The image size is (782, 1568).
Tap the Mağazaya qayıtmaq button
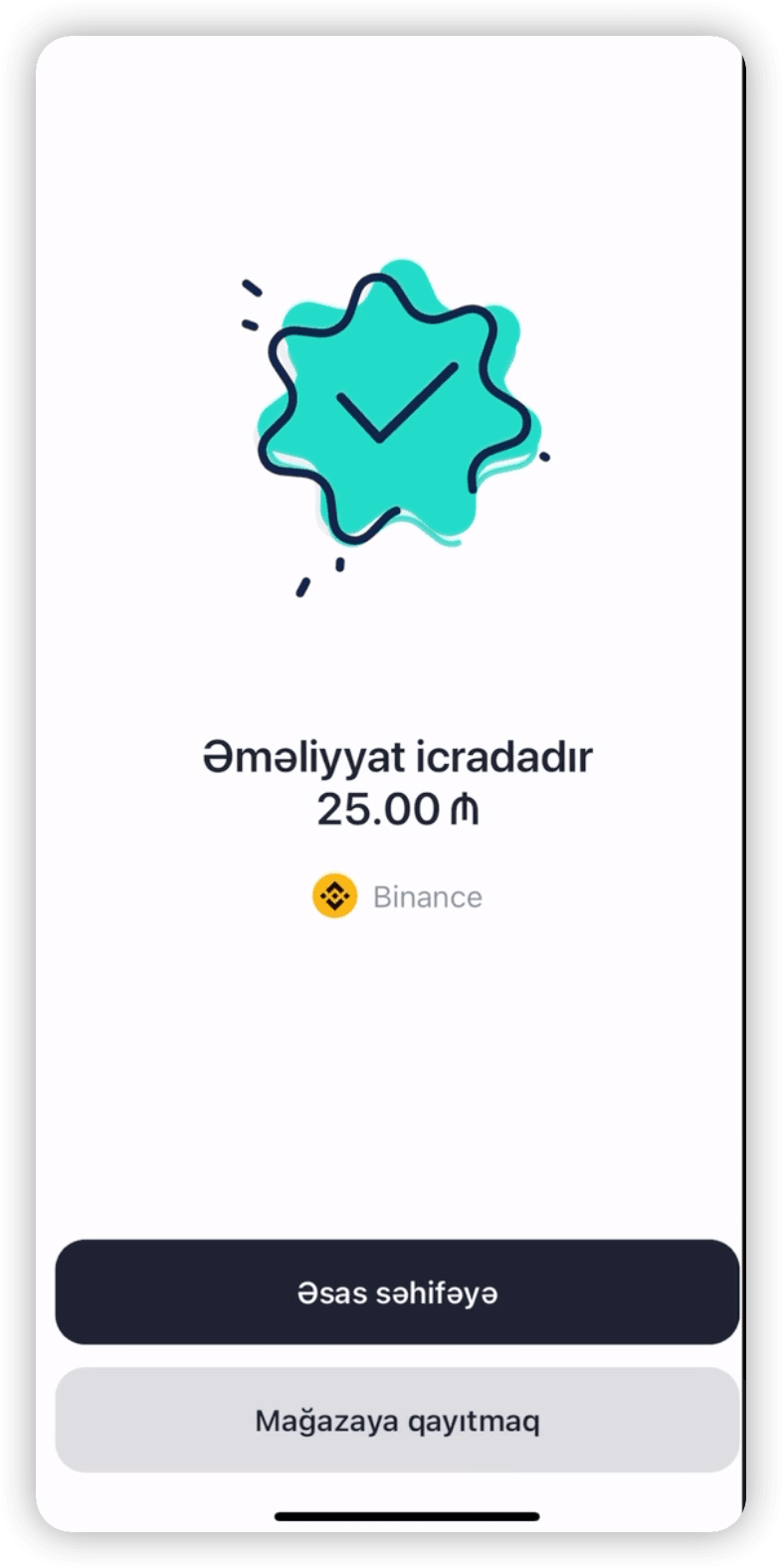click(397, 1420)
